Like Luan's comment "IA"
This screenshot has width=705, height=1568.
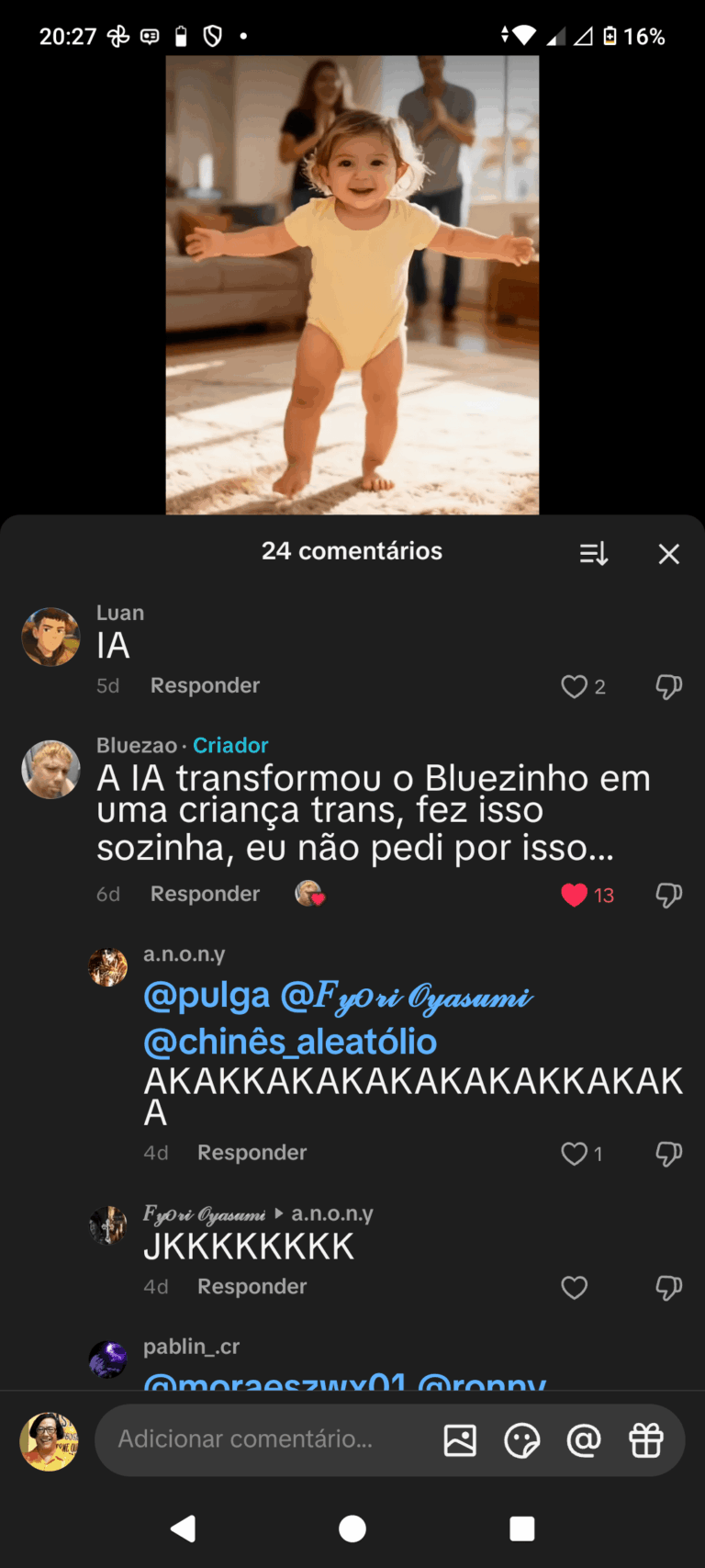pyautogui.click(x=575, y=687)
